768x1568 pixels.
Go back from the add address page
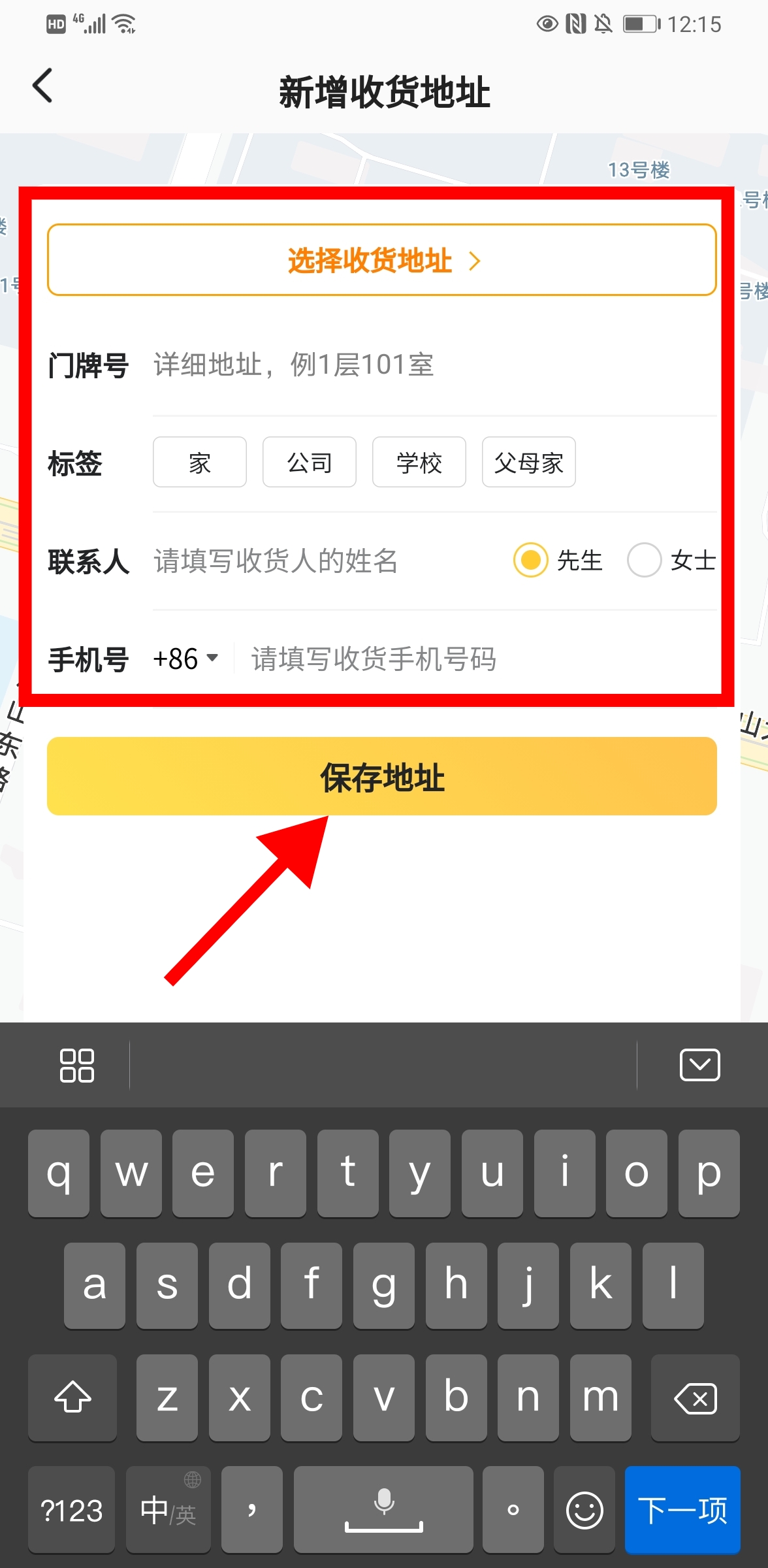tap(43, 86)
